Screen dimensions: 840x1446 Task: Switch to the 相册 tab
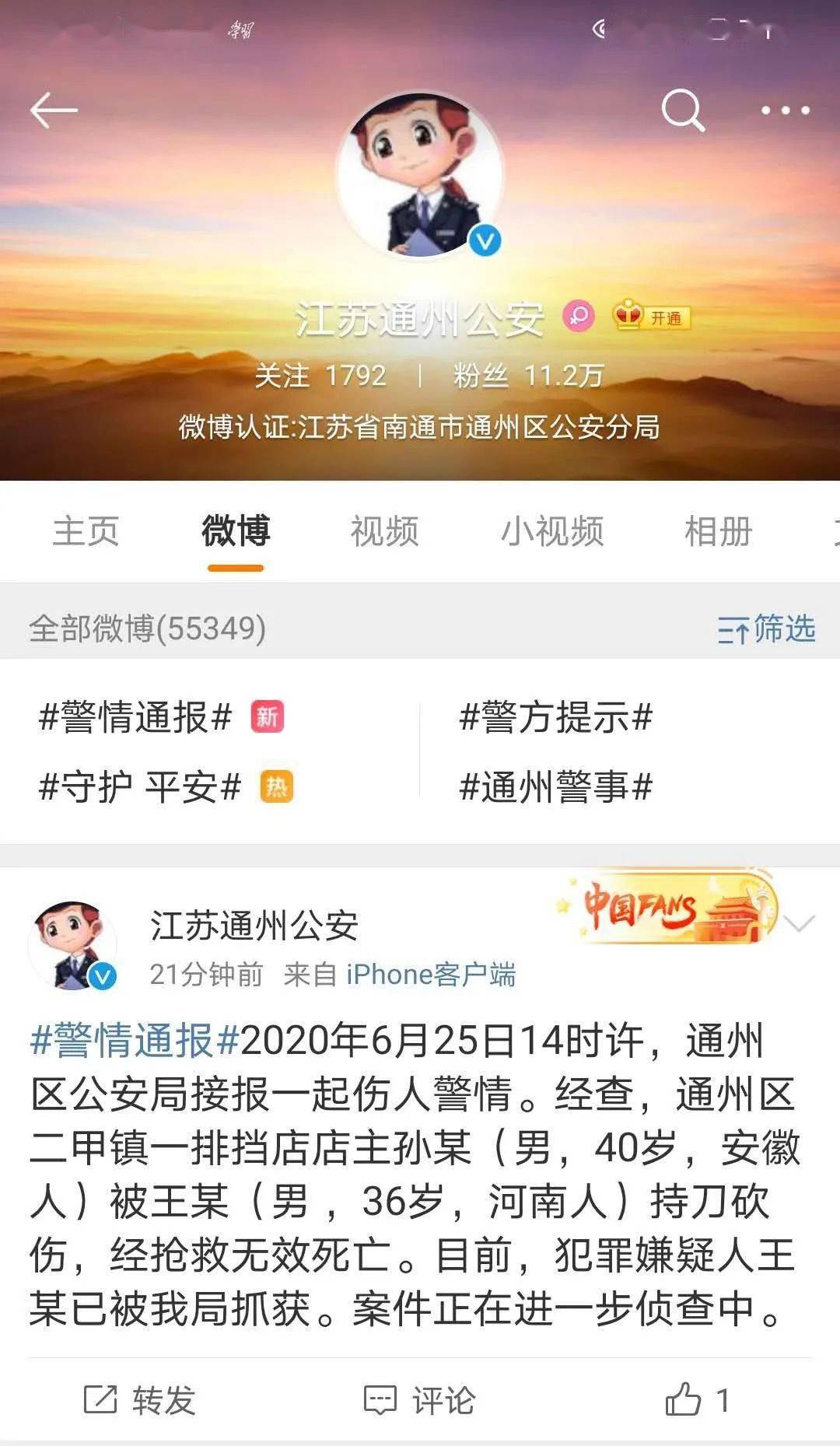pos(718,531)
